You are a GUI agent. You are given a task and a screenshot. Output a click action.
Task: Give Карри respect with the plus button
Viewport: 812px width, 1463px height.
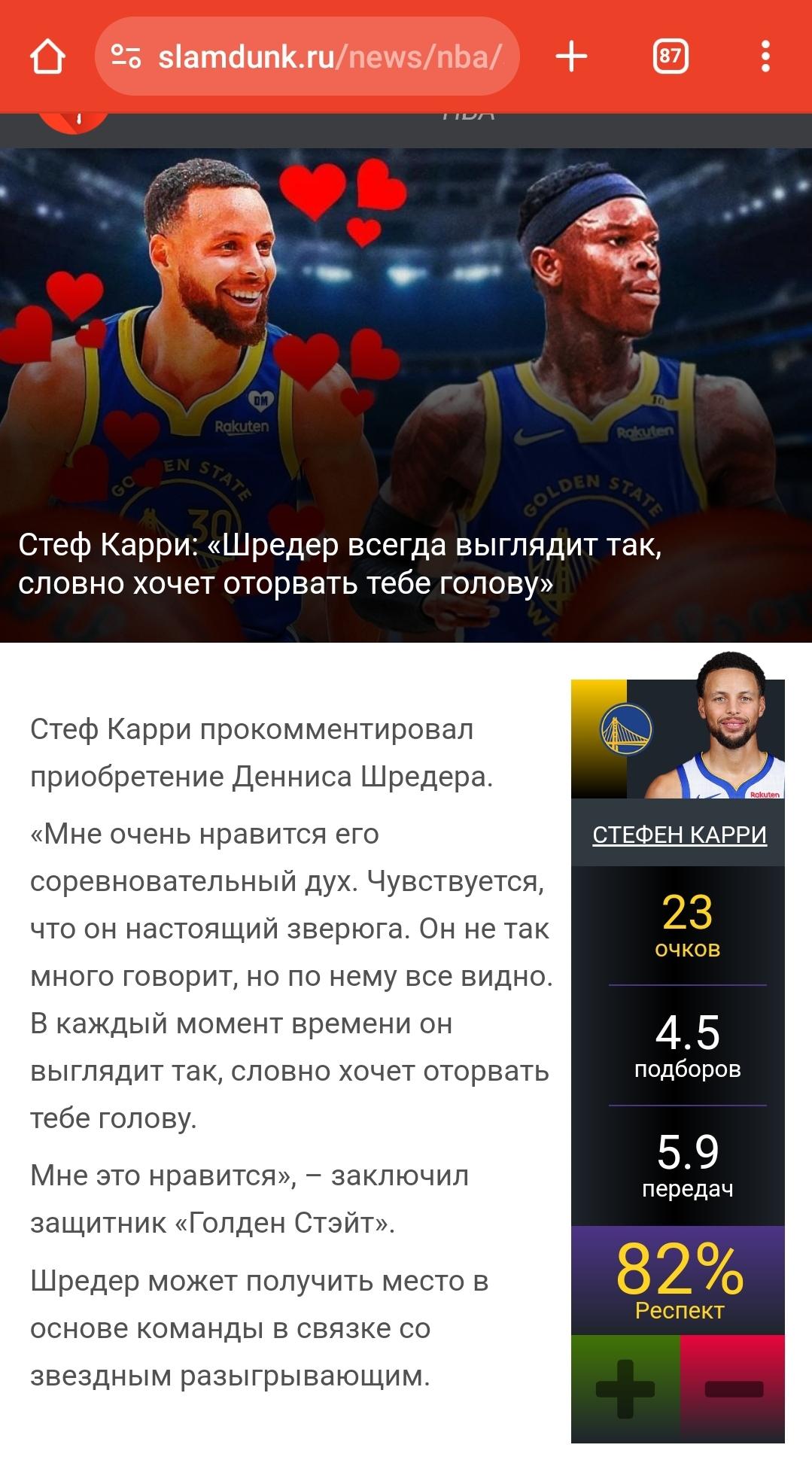click(625, 1388)
